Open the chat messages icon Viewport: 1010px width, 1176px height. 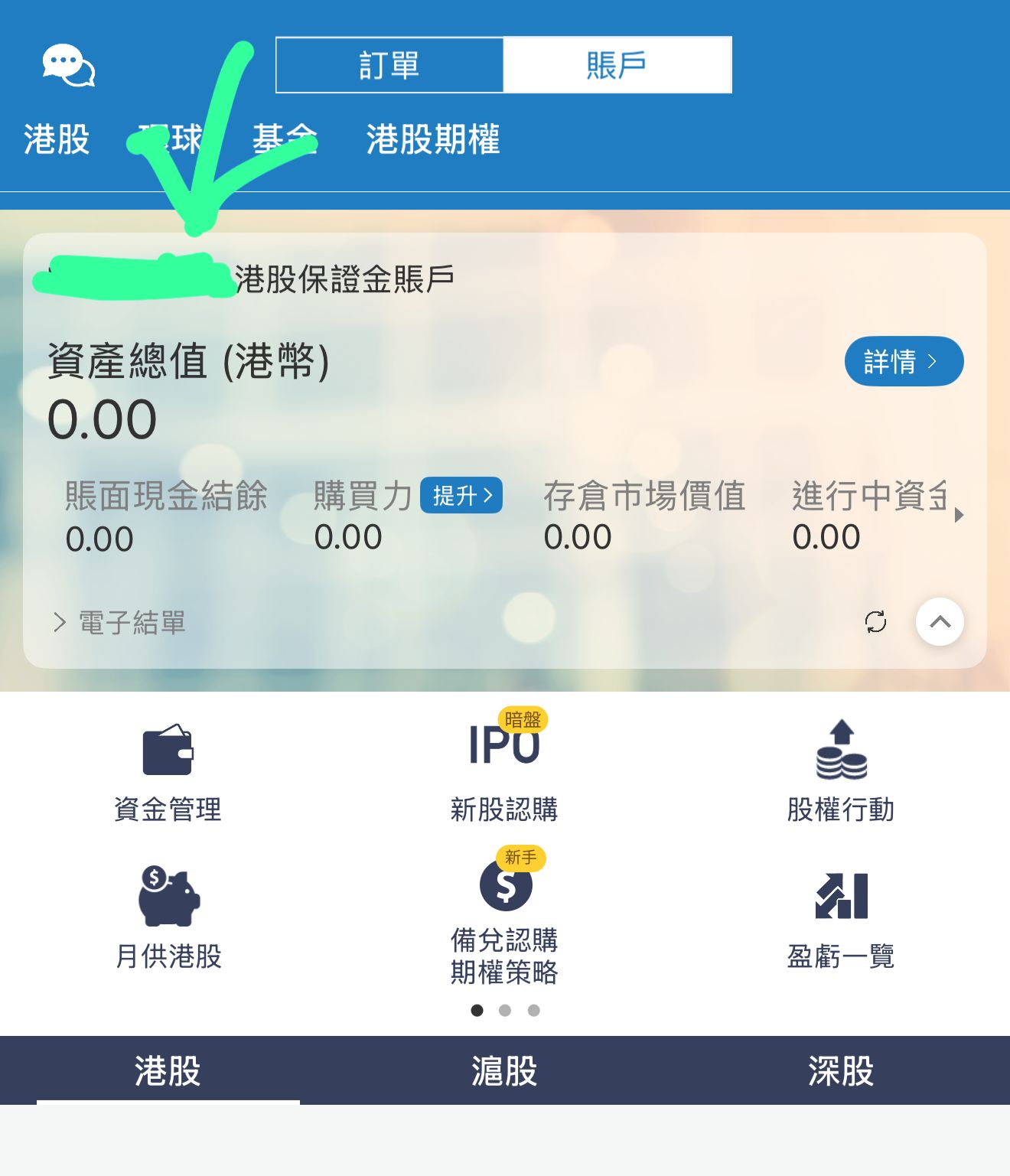click(x=68, y=66)
